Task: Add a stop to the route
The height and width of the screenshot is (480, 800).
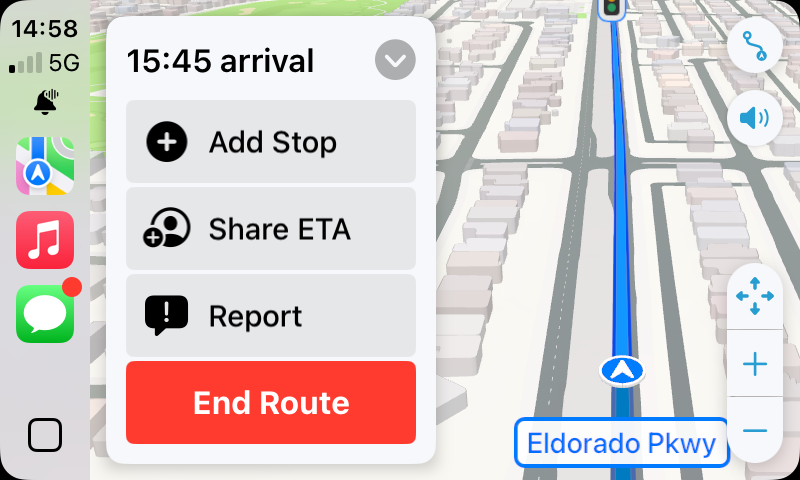Action: (271, 142)
